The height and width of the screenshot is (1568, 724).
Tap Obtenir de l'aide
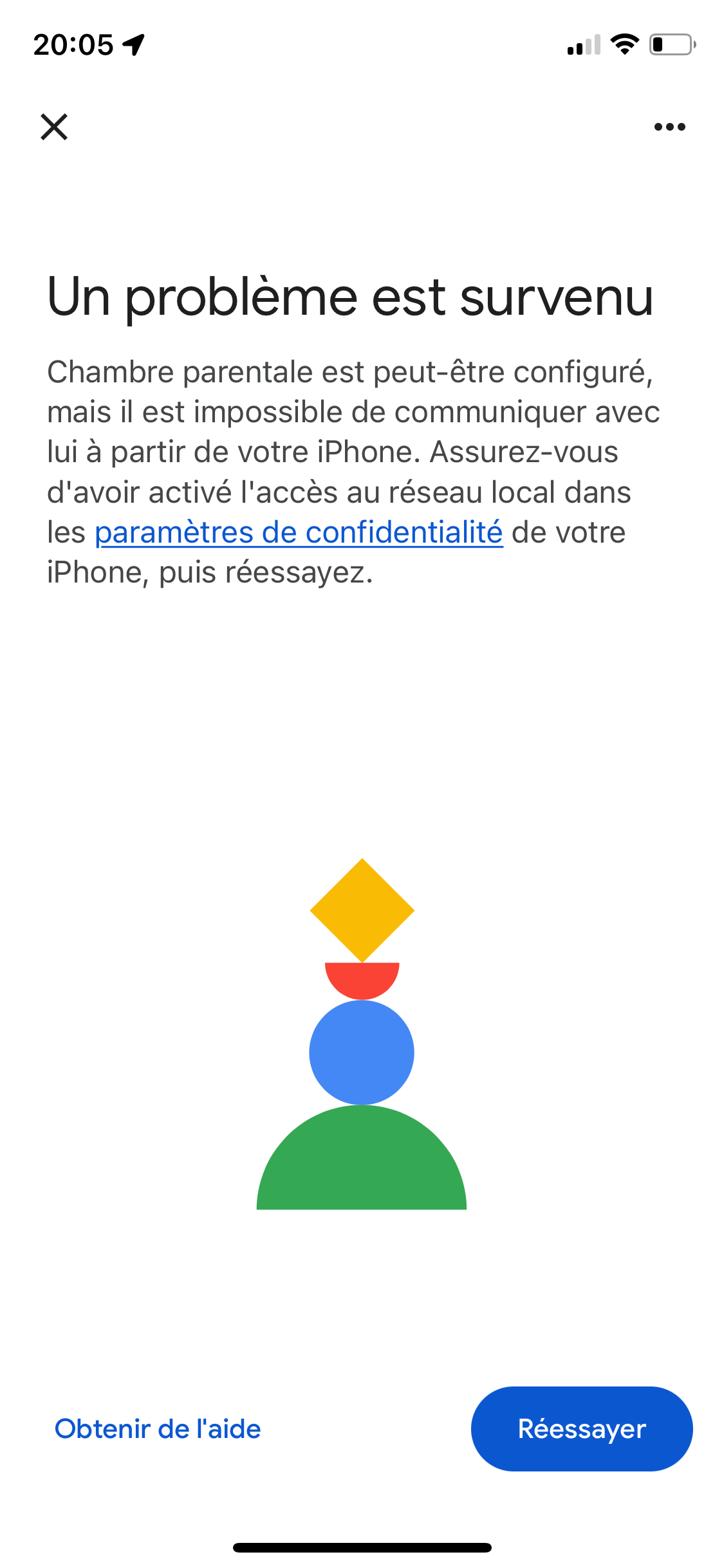point(158,1429)
